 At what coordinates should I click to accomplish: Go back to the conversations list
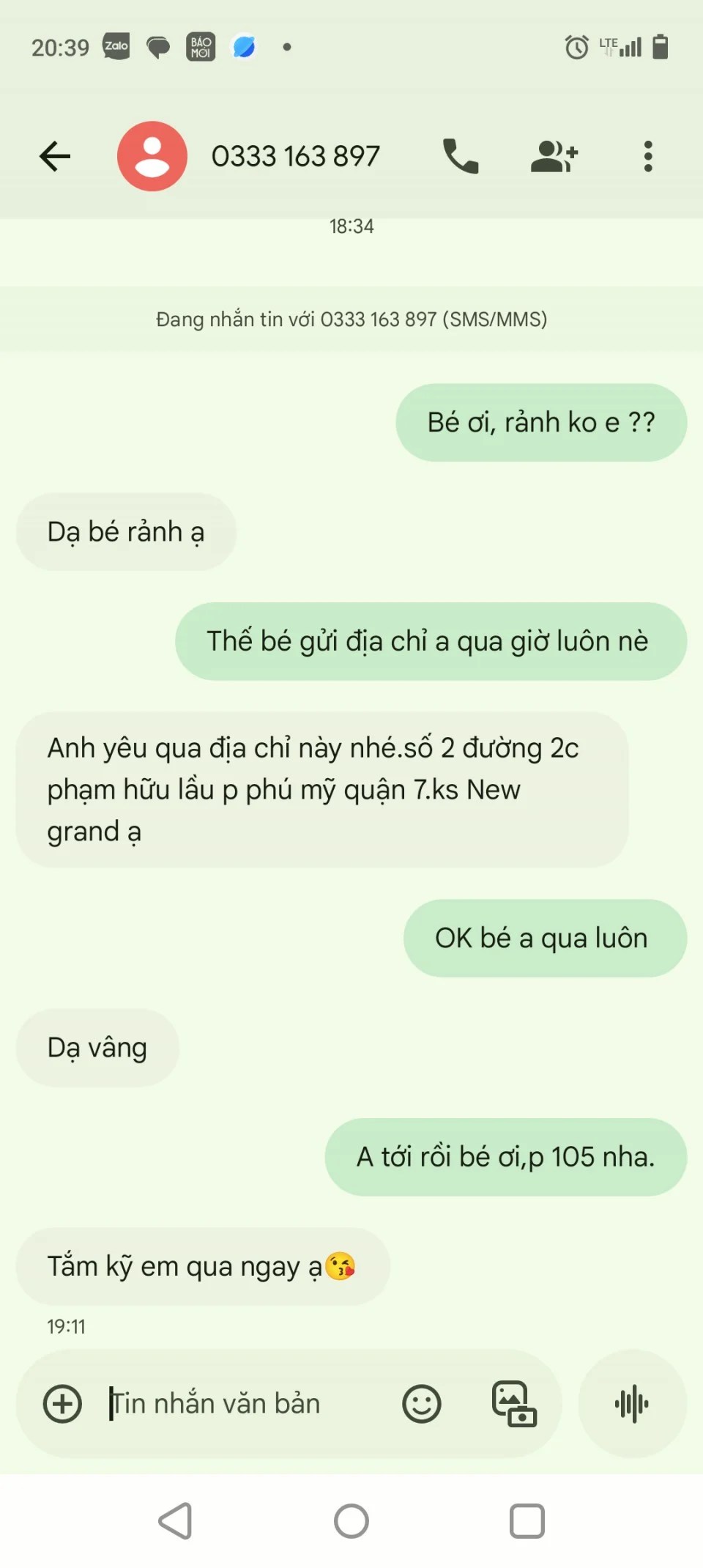pos(55,156)
